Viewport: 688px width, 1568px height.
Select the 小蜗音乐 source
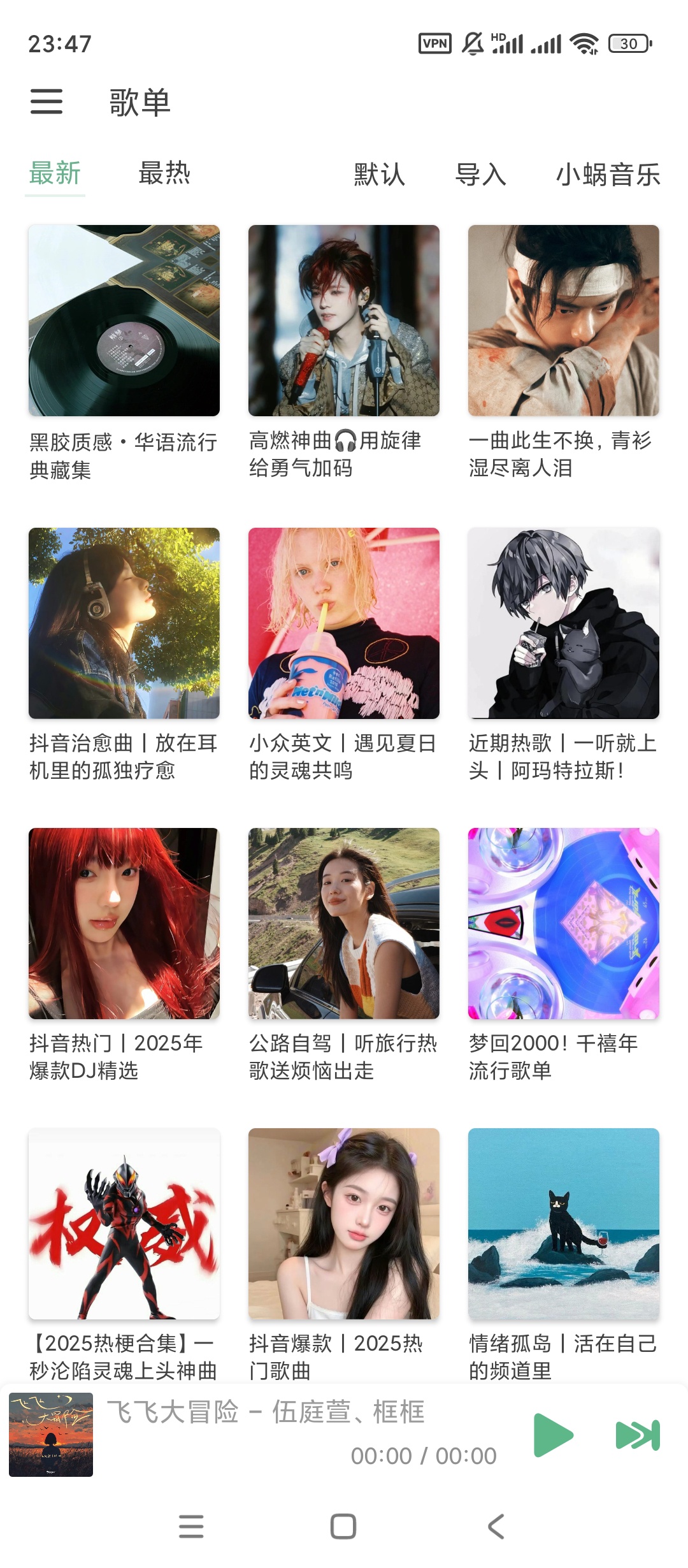[x=608, y=175]
